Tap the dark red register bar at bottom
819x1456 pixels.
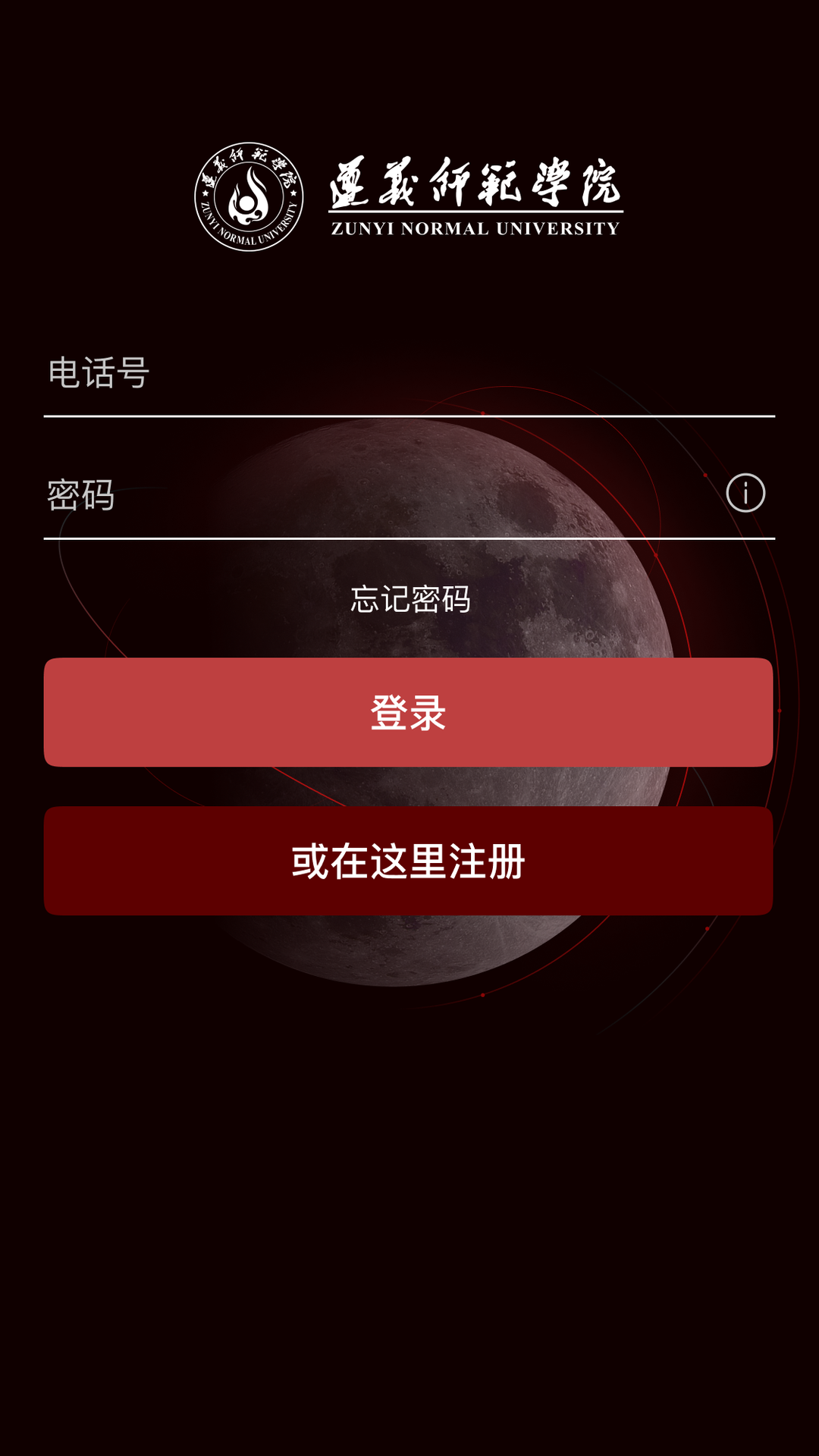409,861
